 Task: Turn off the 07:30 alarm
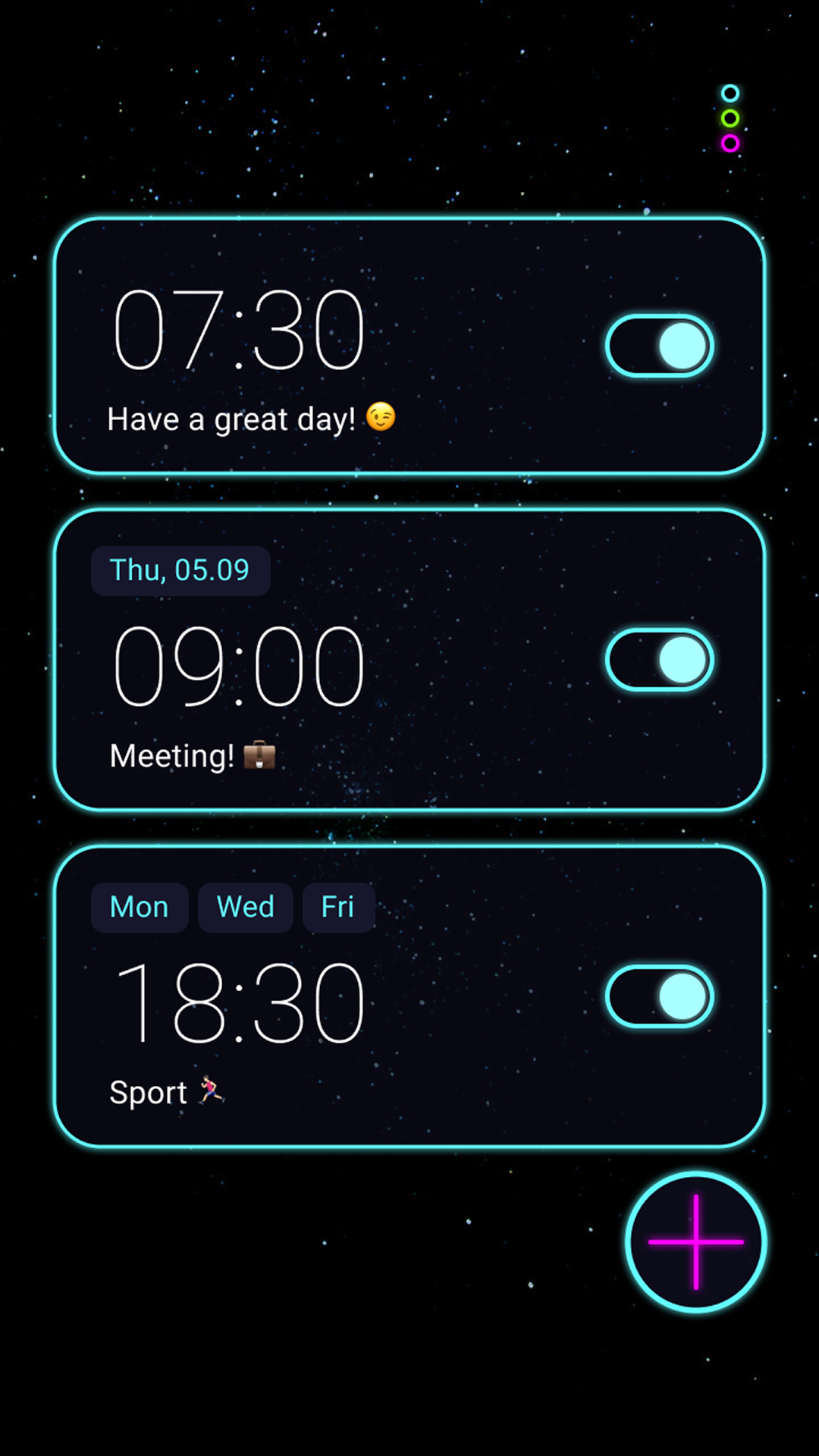pyautogui.click(x=659, y=346)
